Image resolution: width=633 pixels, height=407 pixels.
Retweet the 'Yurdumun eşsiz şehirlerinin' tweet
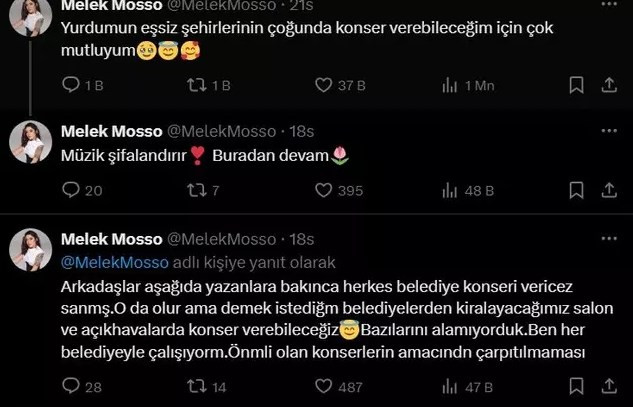(x=196, y=86)
